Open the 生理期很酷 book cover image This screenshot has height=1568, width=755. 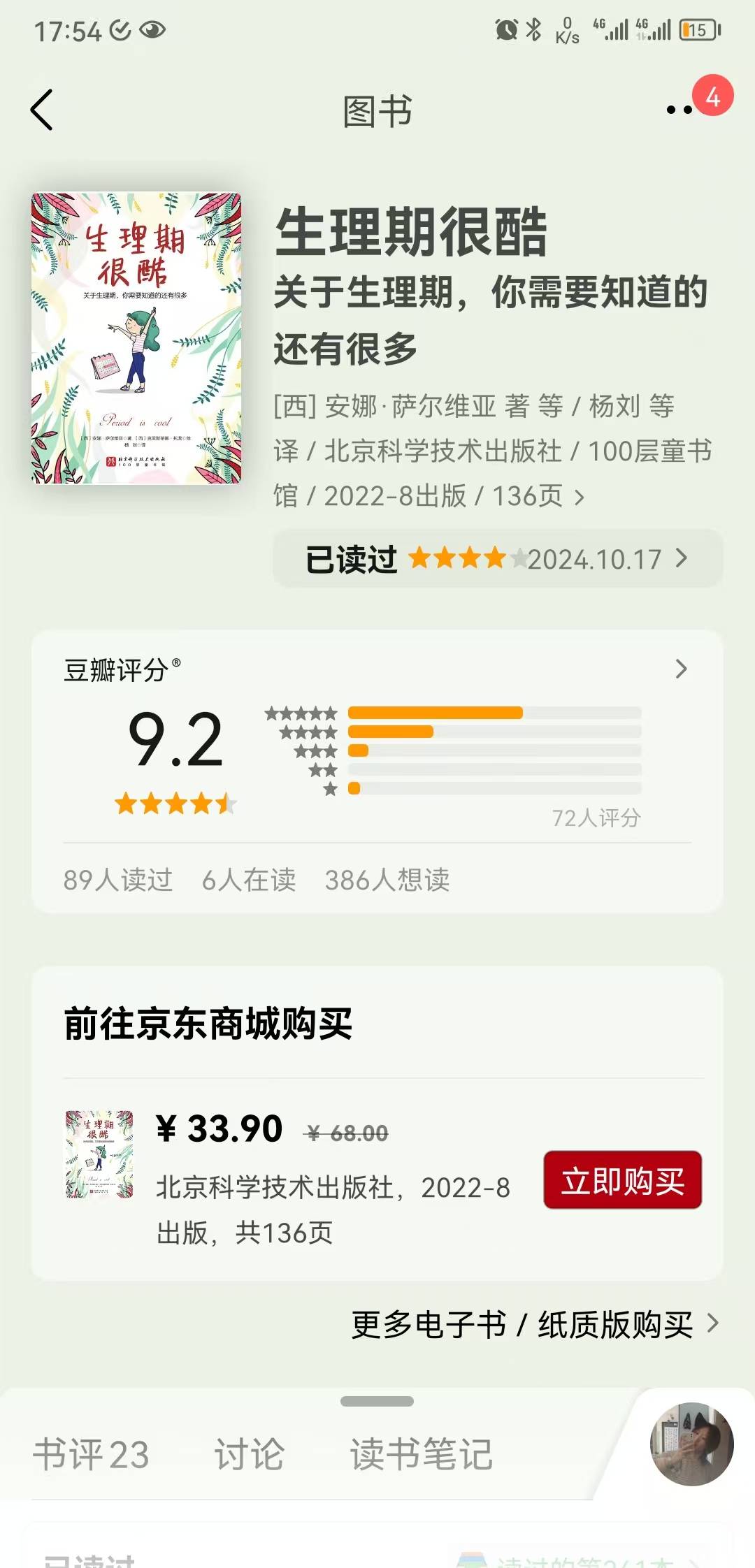point(136,338)
